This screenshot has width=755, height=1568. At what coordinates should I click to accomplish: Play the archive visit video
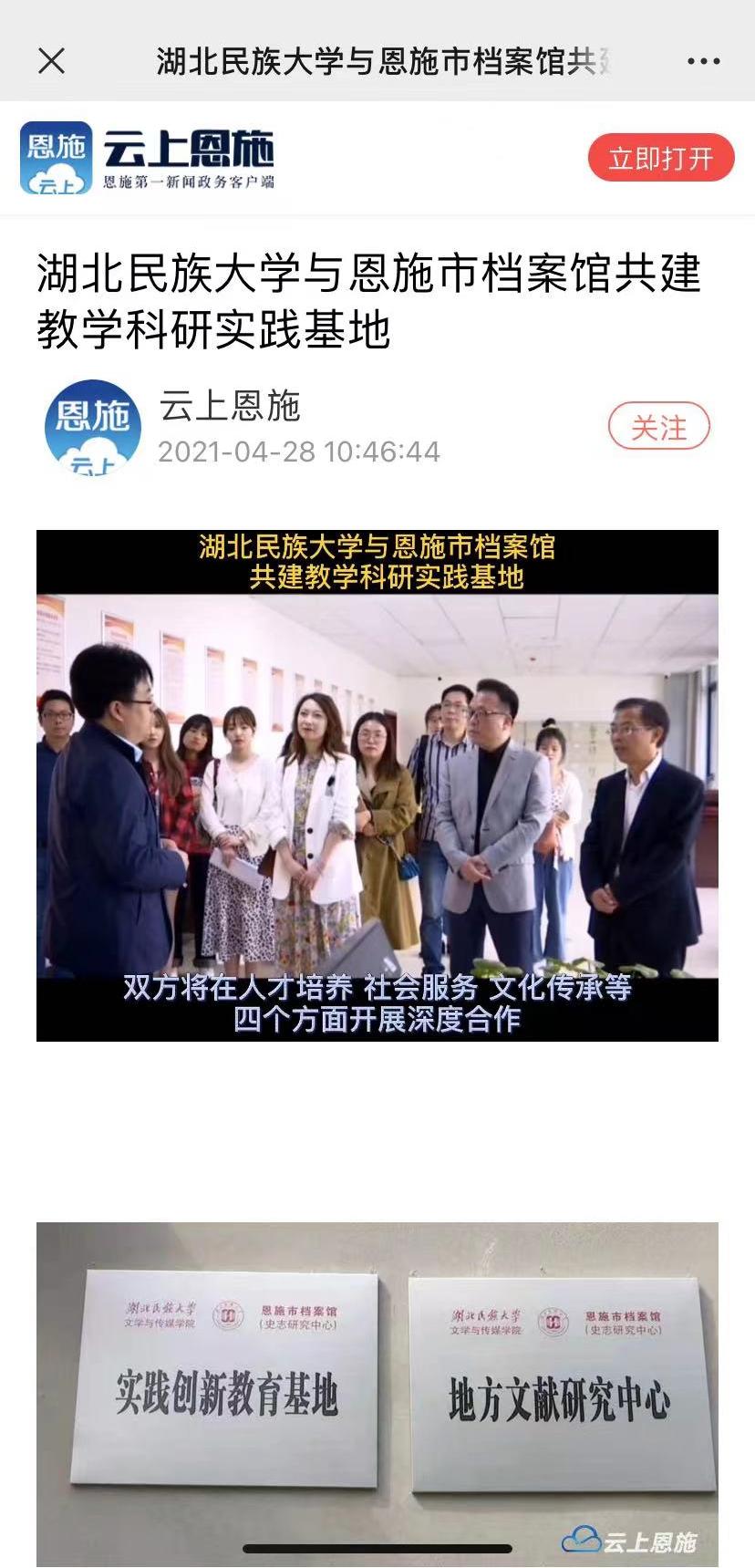[377, 785]
